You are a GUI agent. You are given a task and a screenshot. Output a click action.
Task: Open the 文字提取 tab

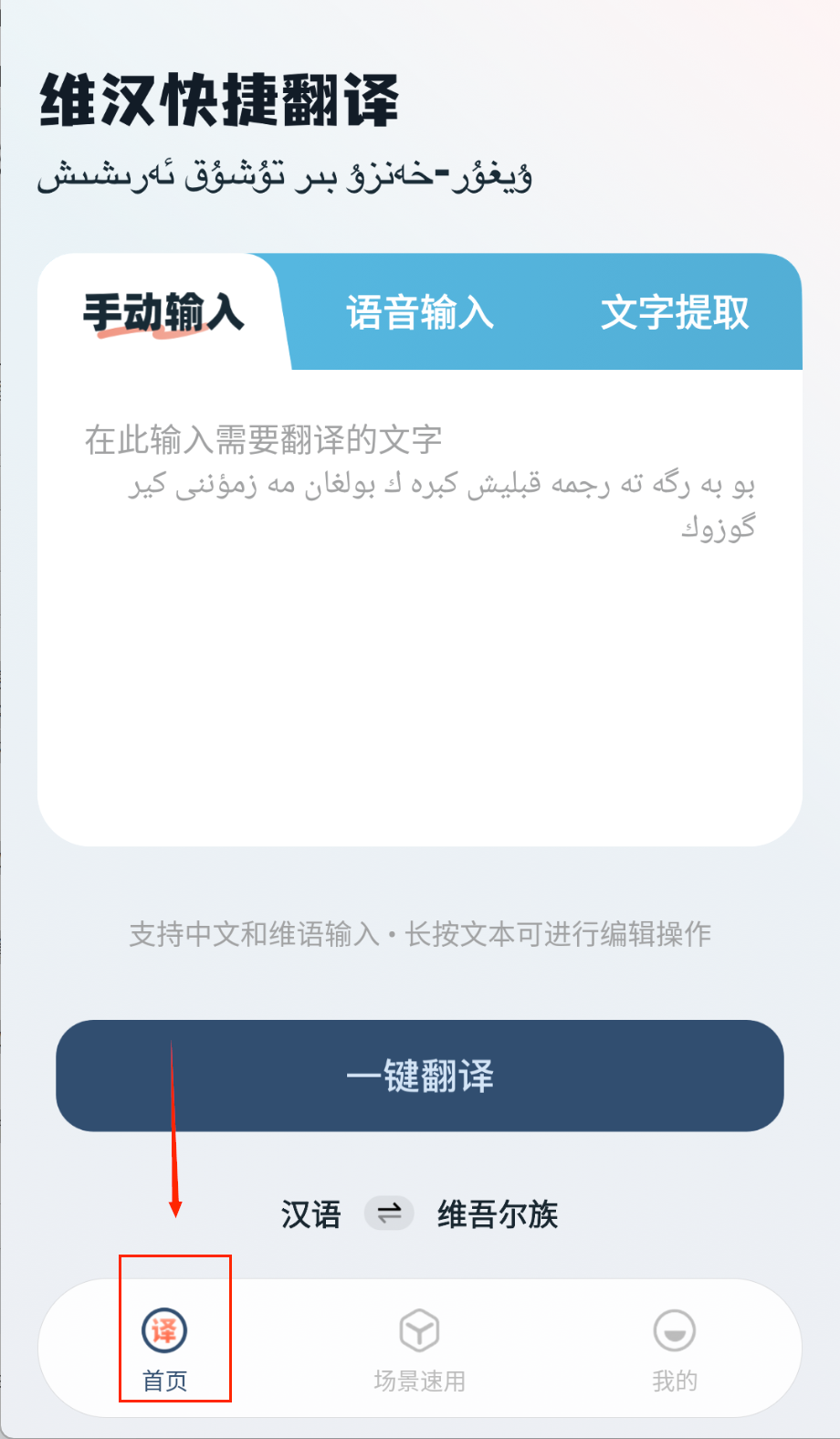point(675,313)
